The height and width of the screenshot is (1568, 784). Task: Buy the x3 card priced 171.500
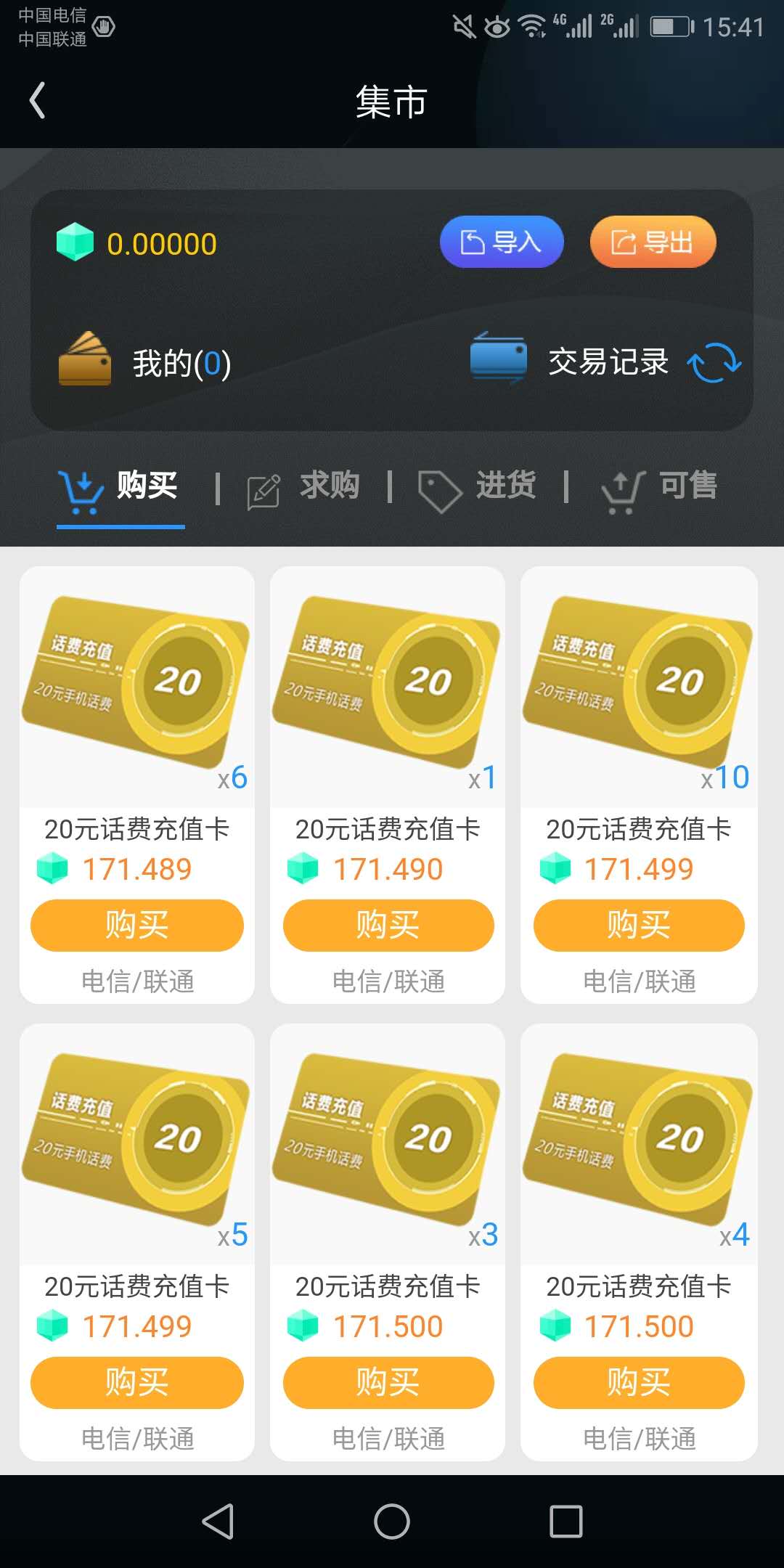pos(388,1382)
